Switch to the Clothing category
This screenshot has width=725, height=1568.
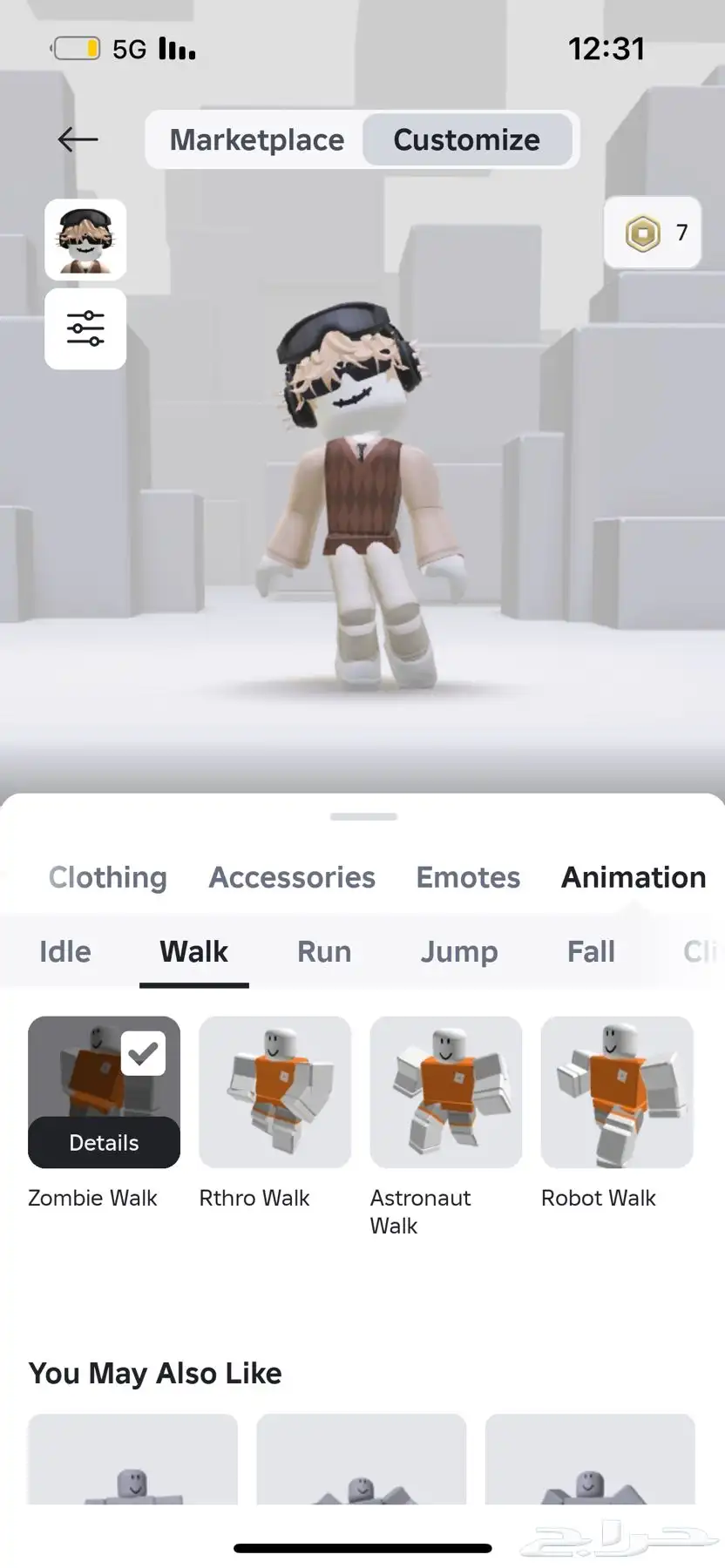click(x=107, y=877)
